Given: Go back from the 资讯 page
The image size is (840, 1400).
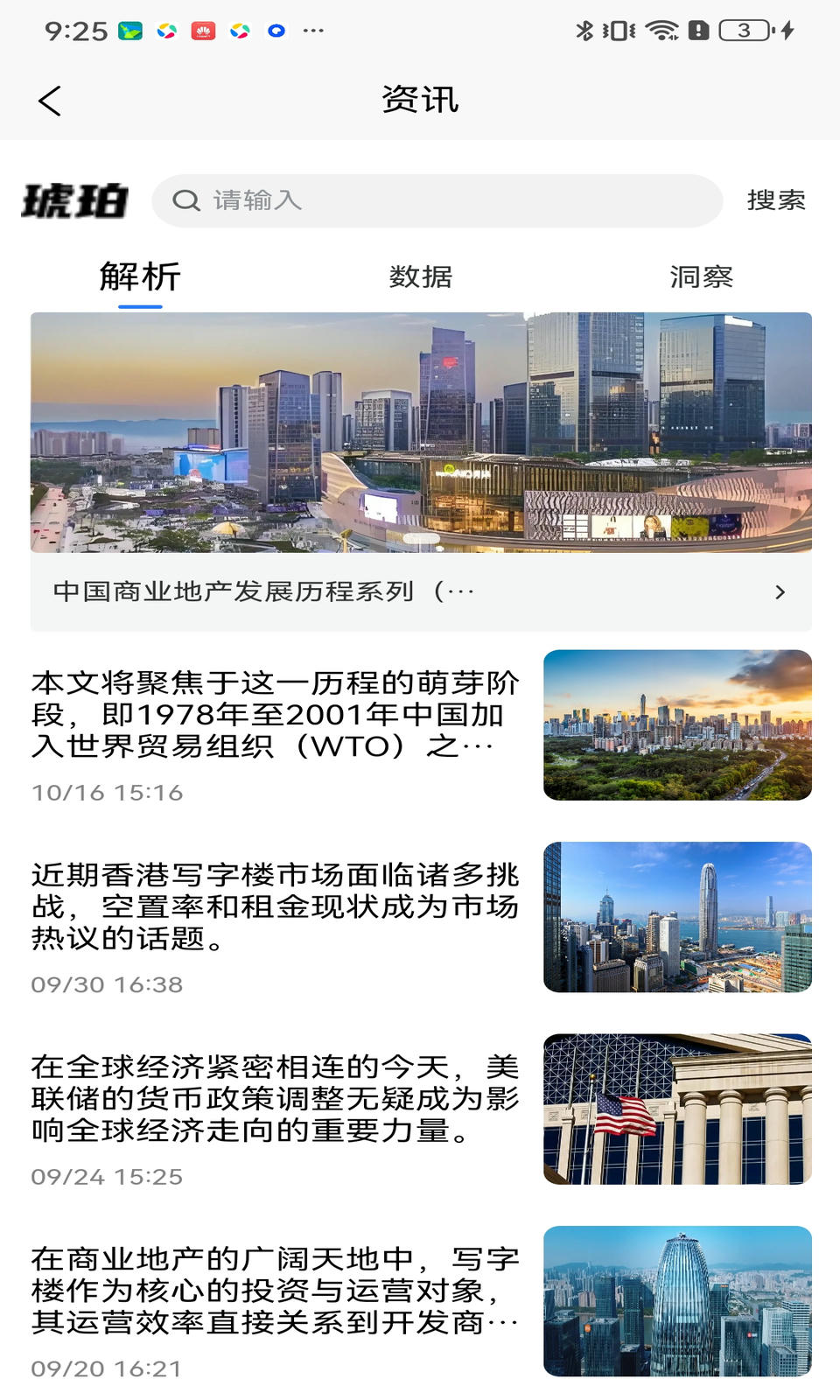Looking at the screenshot, I should click(x=50, y=101).
